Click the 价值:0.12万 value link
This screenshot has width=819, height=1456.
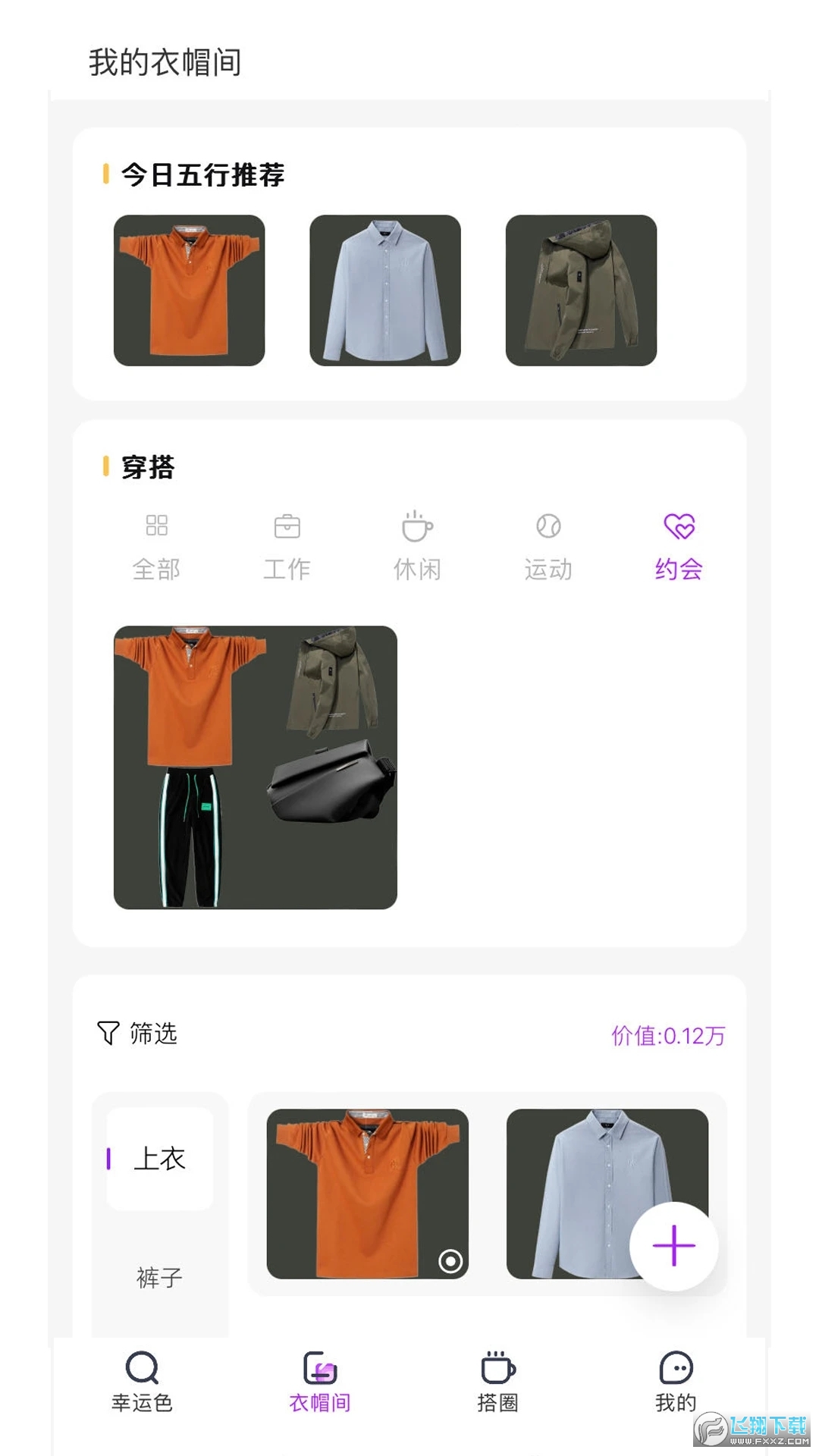pyautogui.click(x=668, y=1033)
